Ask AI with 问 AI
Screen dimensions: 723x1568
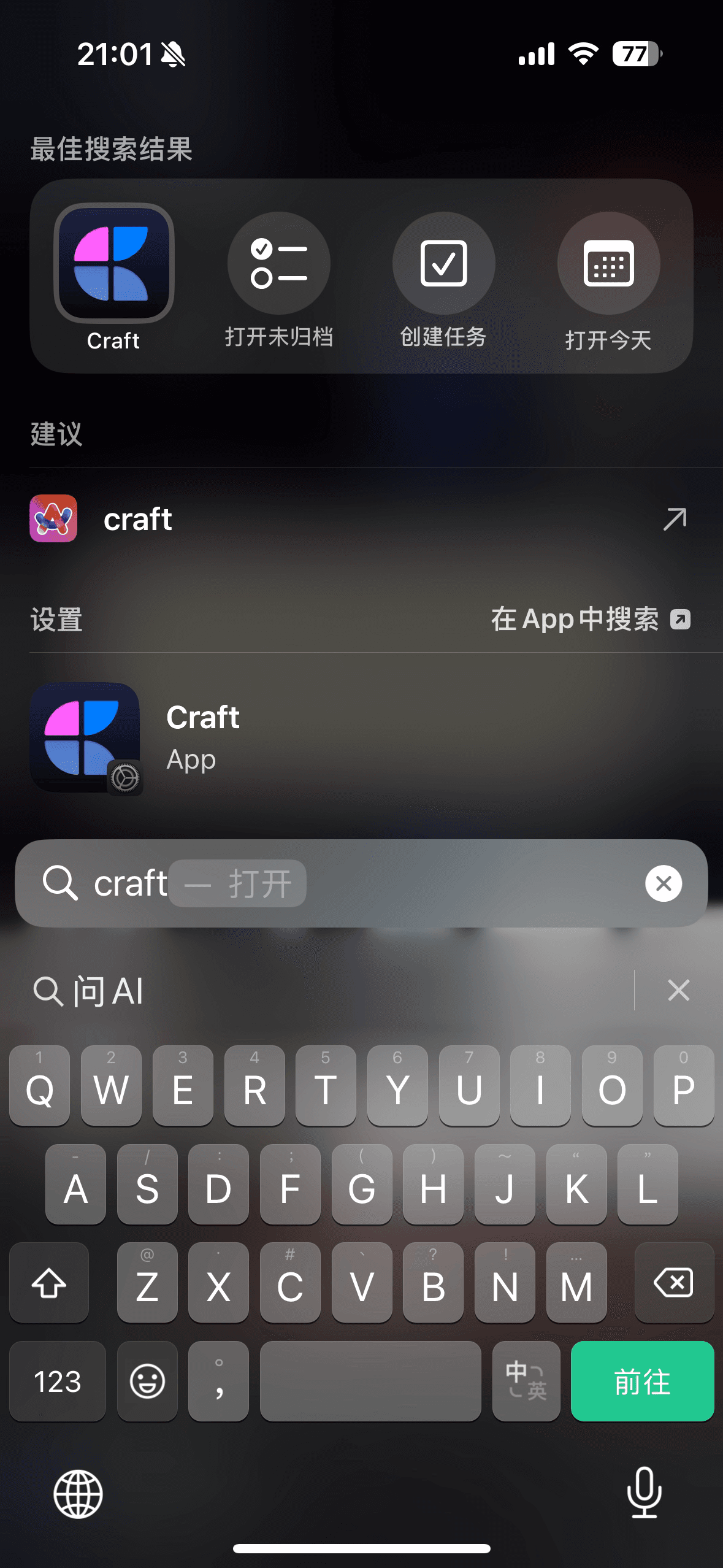90,991
